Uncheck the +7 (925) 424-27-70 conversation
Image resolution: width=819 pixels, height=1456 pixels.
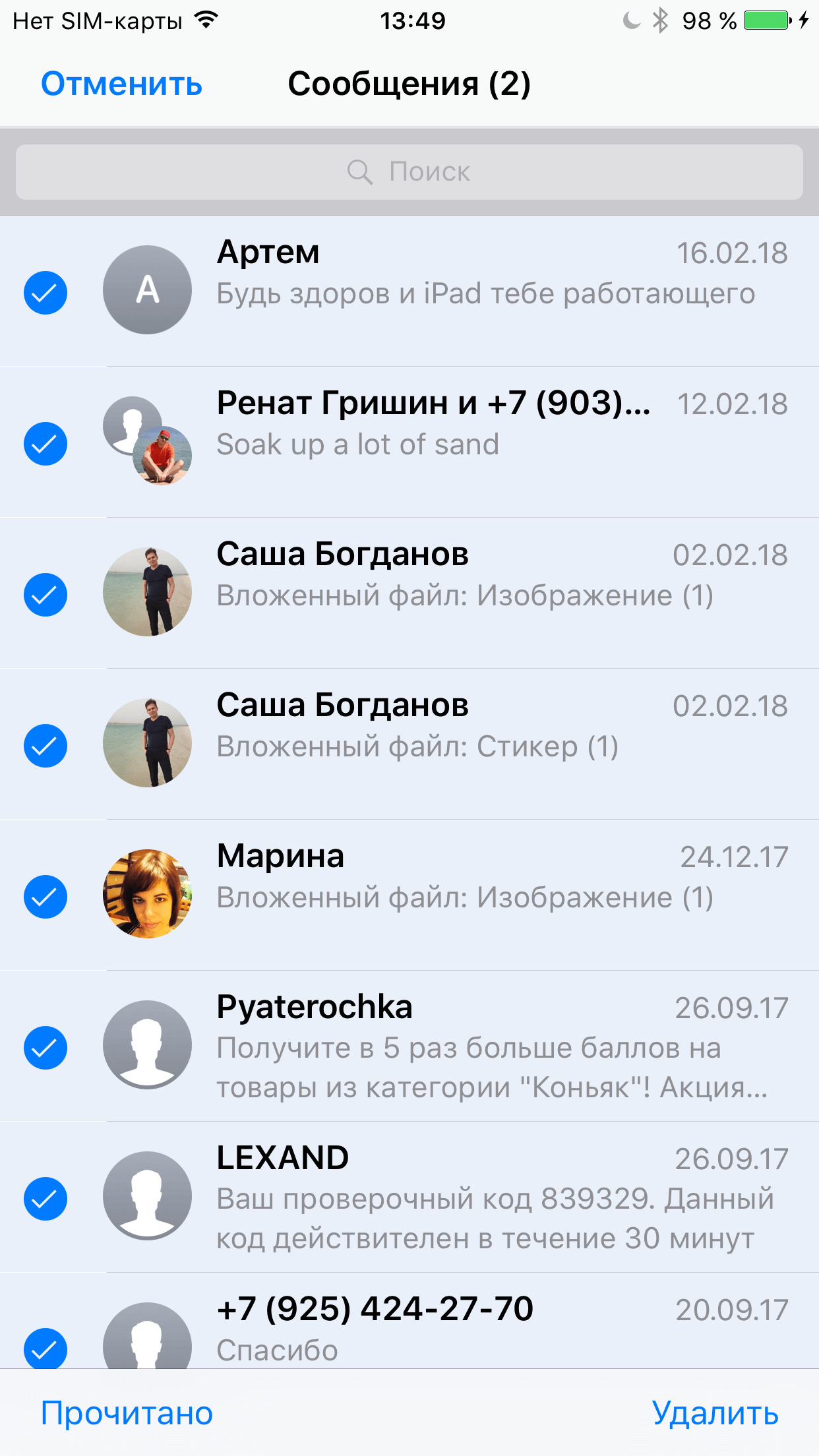[45, 1348]
